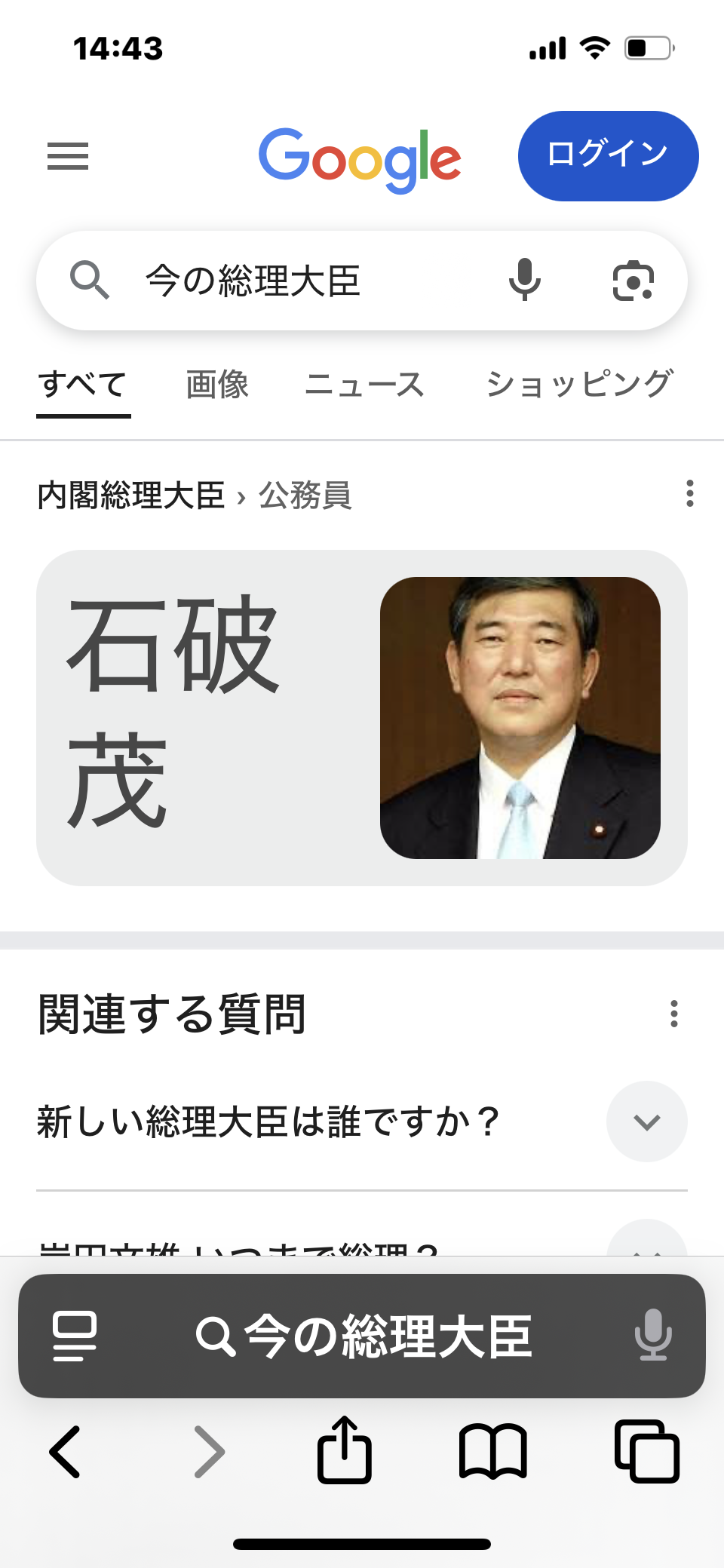
Task: Open the 石破茂 result card
Action: tap(362, 717)
